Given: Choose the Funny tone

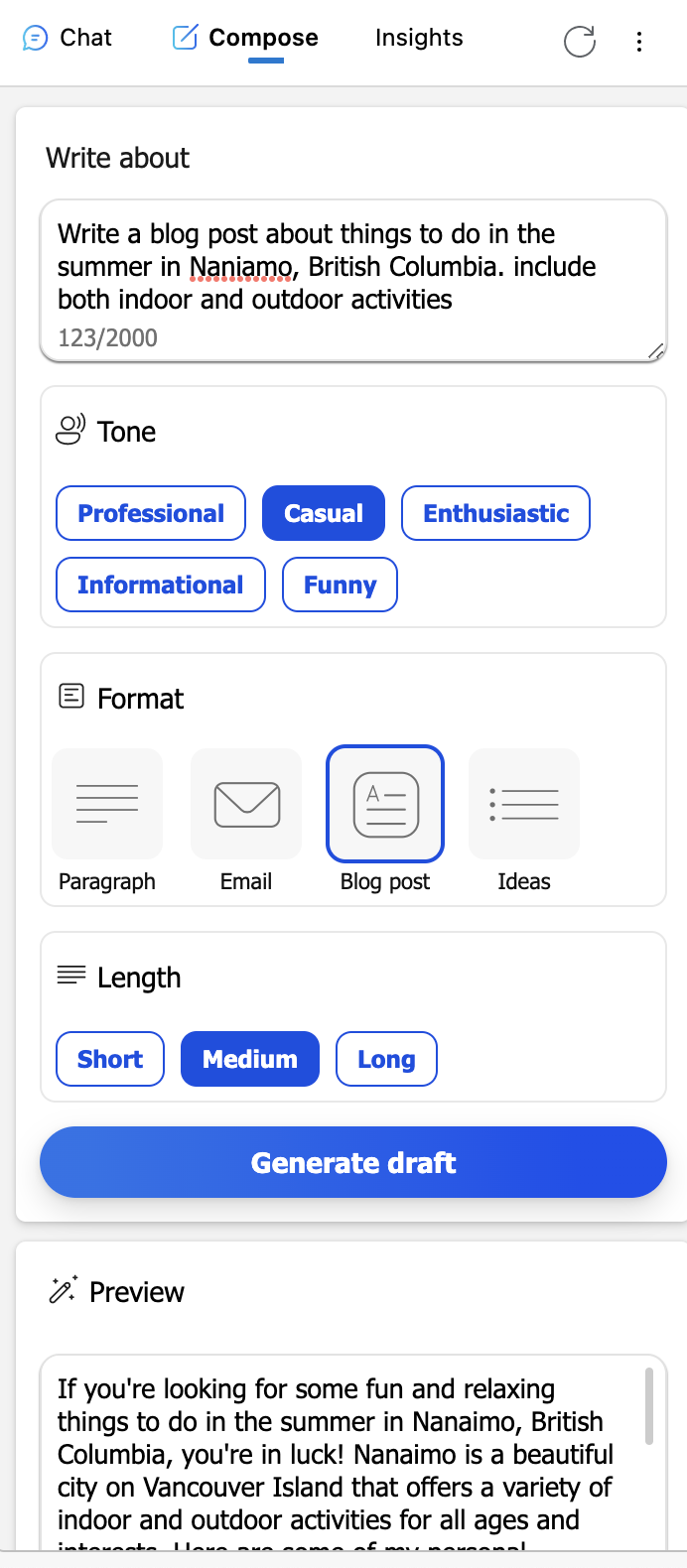Looking at the screenshot, I should pyautogui.click(x=341, y=585).
